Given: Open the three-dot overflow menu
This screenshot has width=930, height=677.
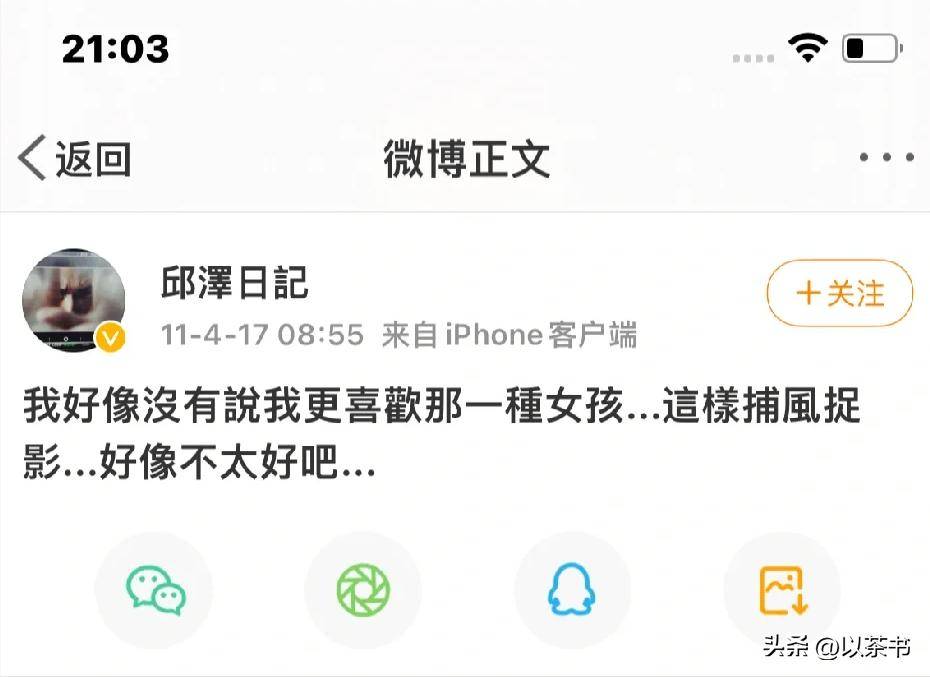Looking at the screenshot, I should [x=886, y=158].
